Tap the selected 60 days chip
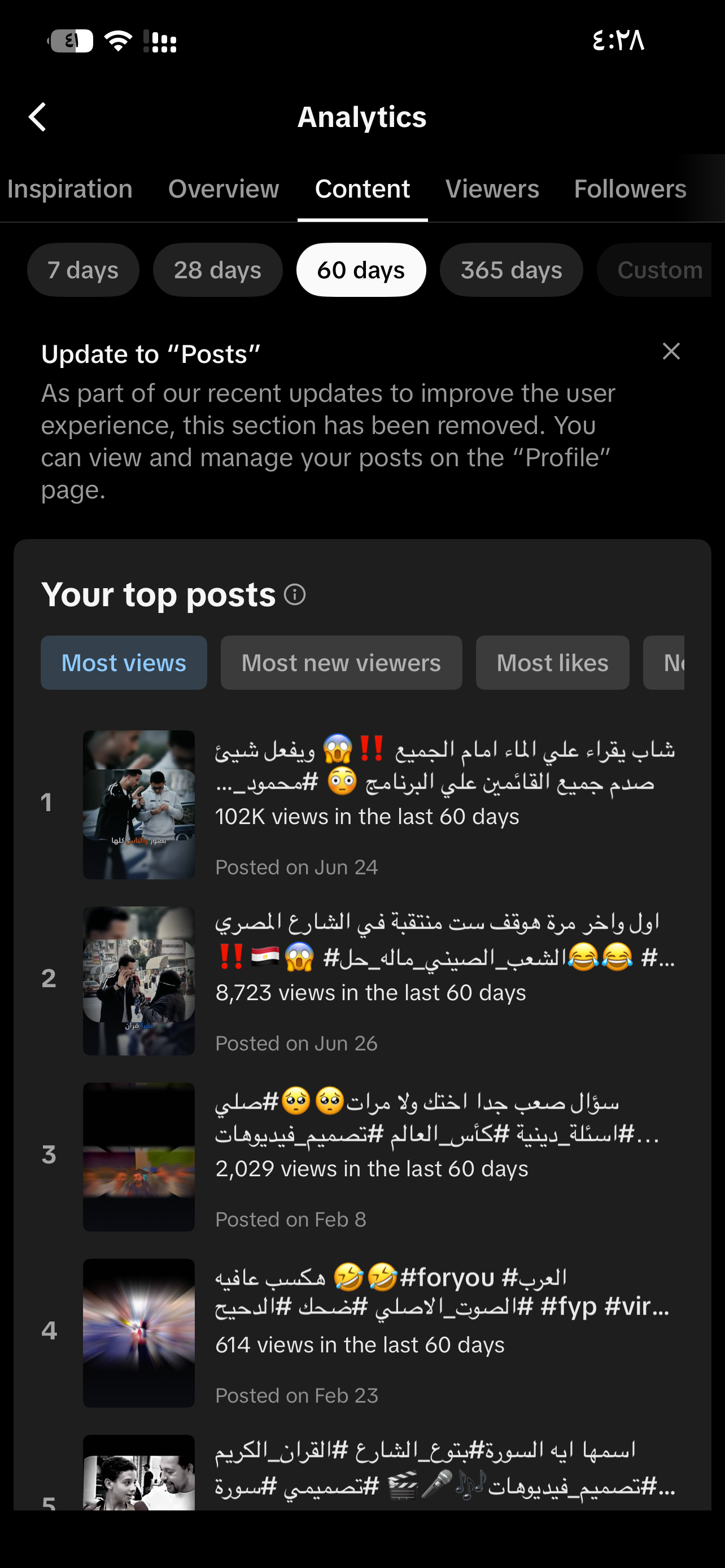 pyautogui.click(x=361, y=270)
